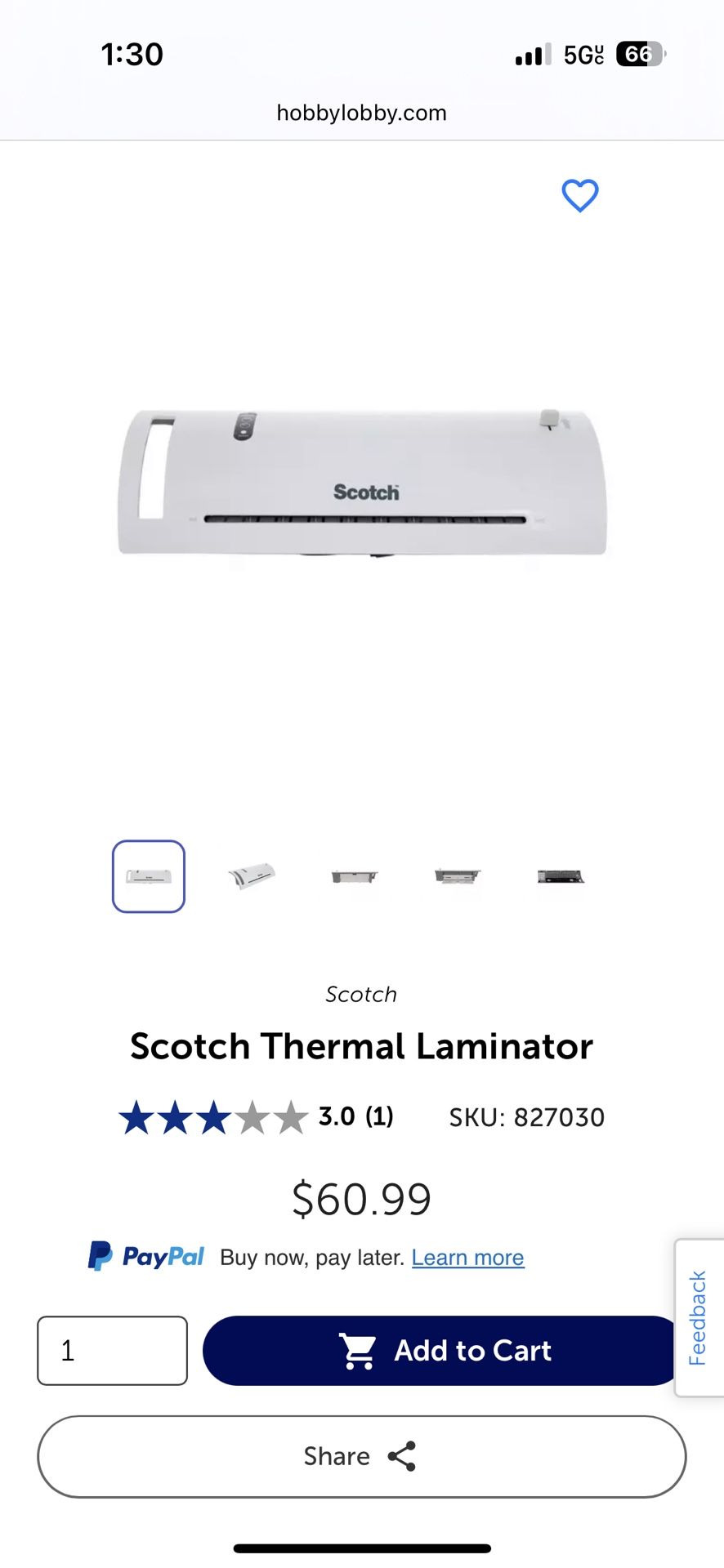The height and width of the screenshot is (1568, 724).
Task: Tap the 5G status icon
Action: (x=583, y=53)
